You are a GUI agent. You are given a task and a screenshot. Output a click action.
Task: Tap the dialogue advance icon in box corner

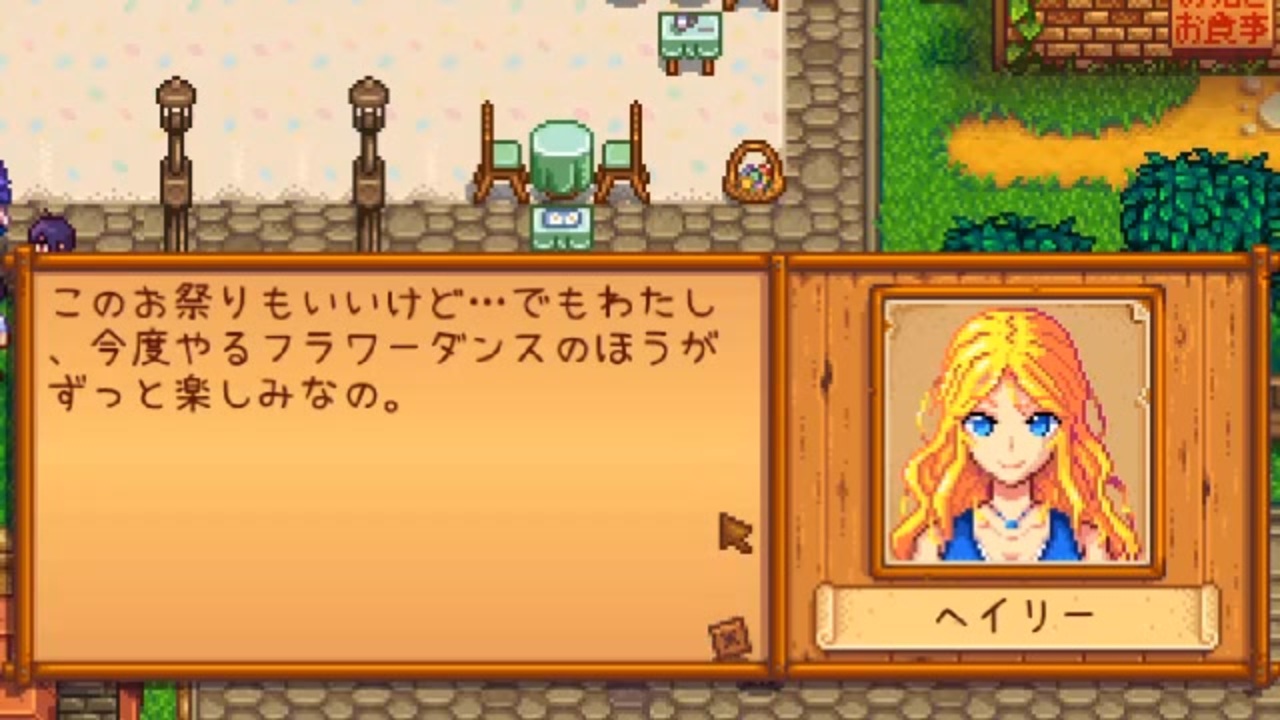730,637
